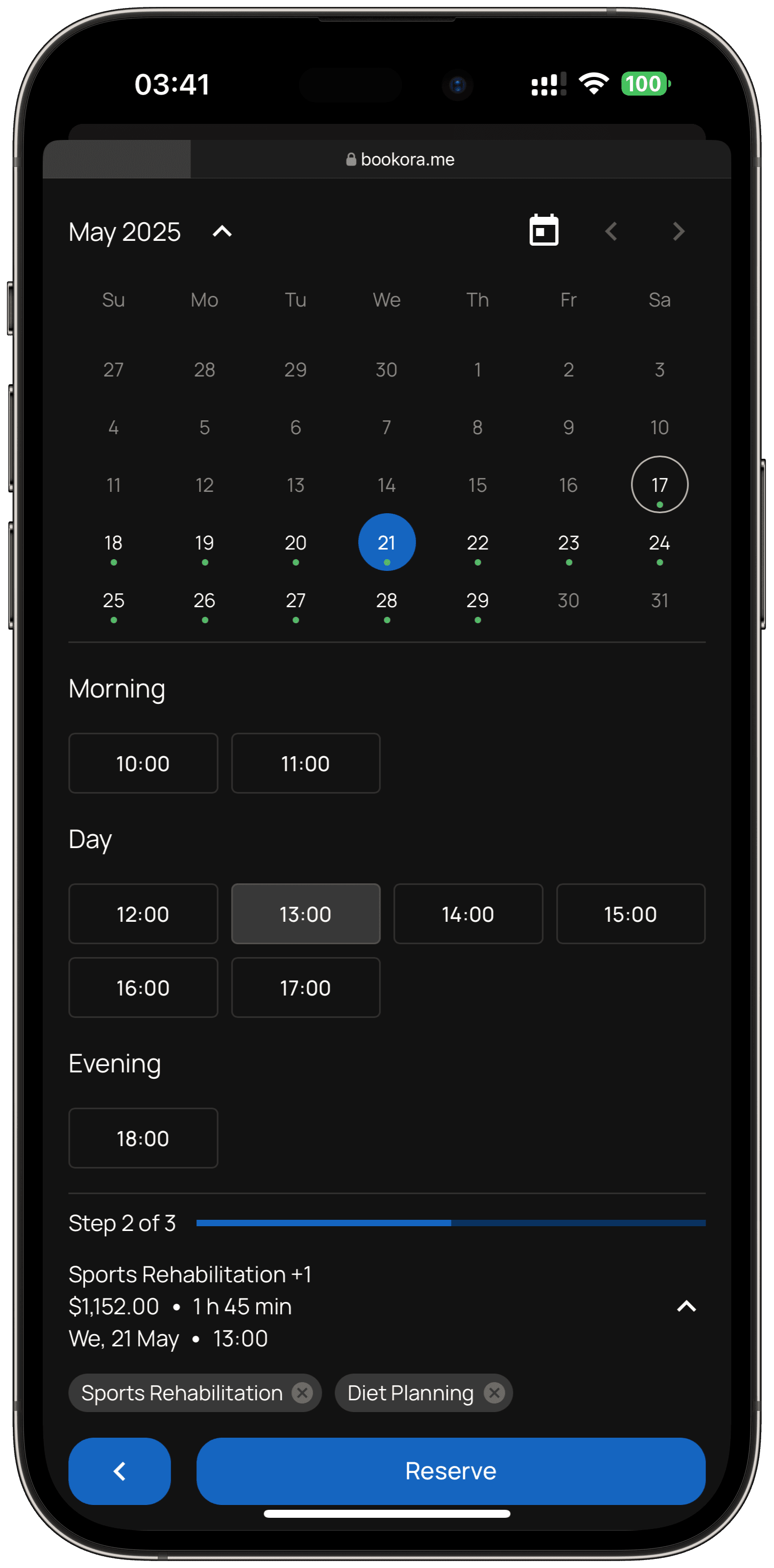Collapse the May 2025 month picker
The width and height of the screenshot is (774, 1568).
pos(222,232)
